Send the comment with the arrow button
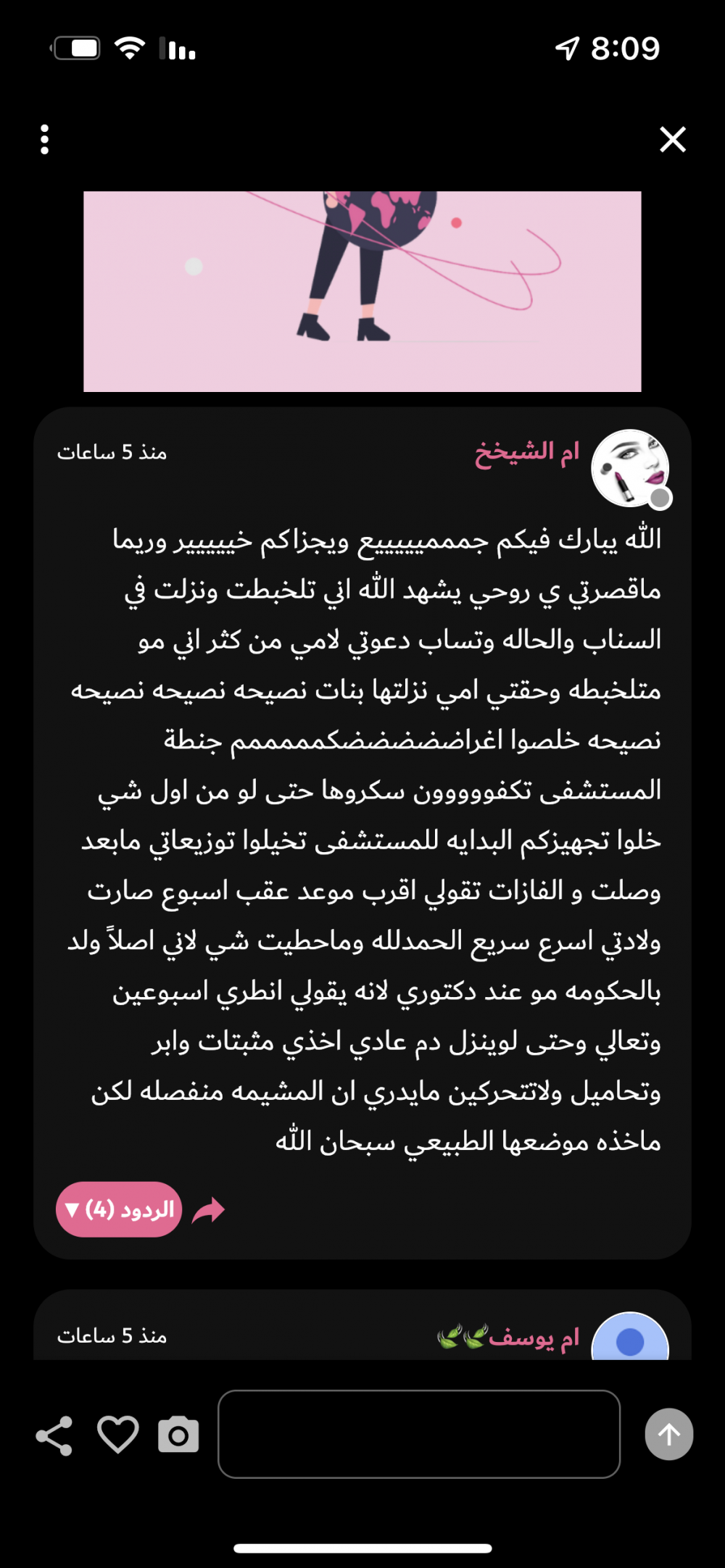725x1568 pixels. click(668, 1433)
